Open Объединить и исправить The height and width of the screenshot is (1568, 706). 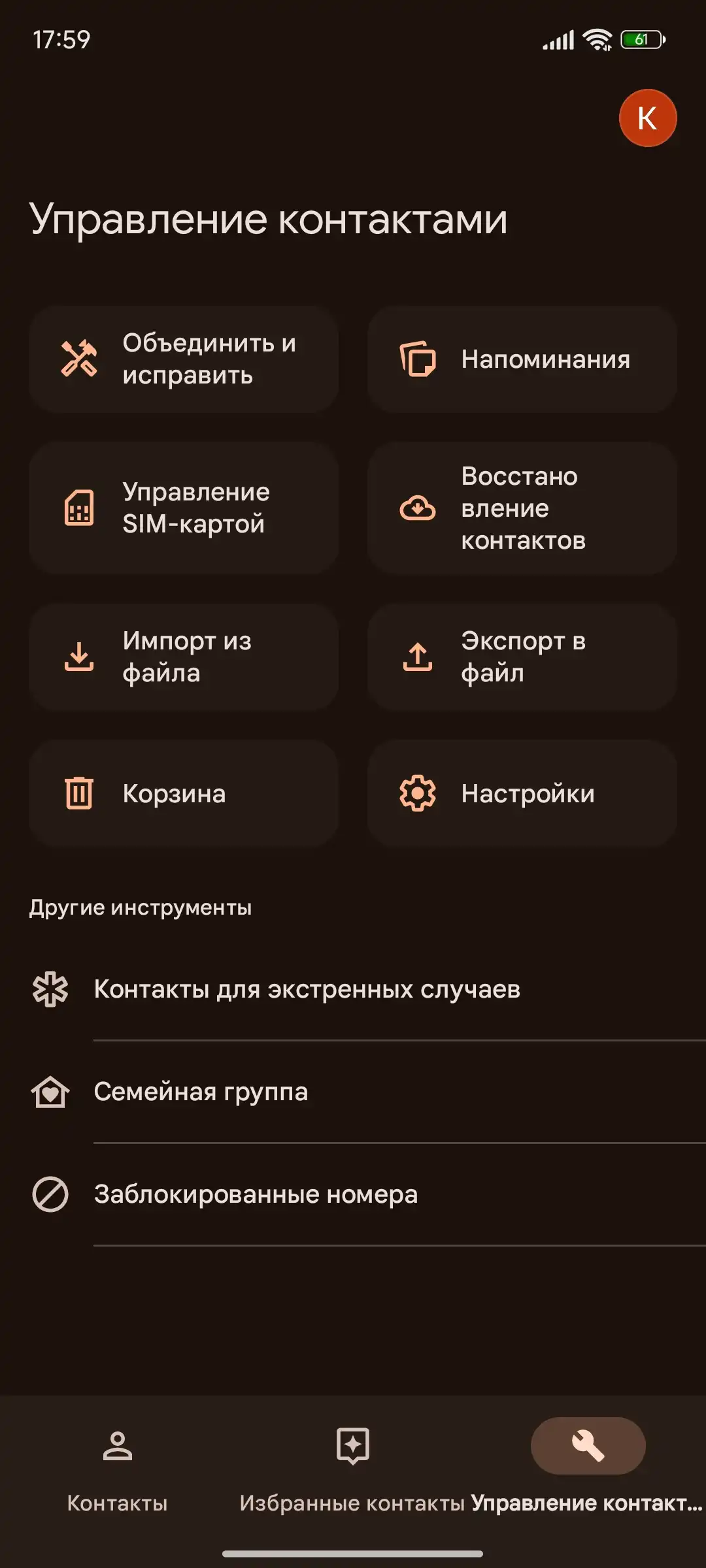[x=184, y=359]
